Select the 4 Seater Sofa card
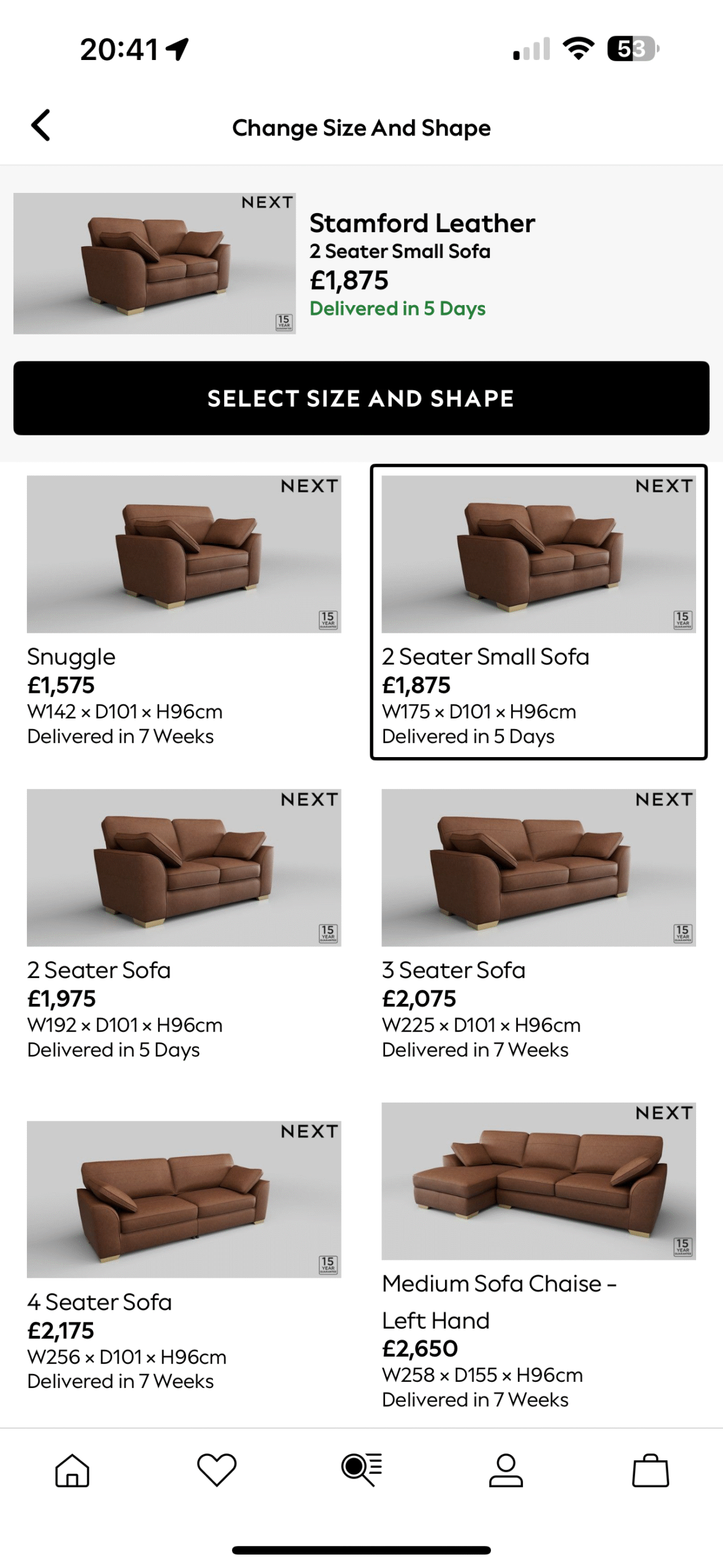Screen dimensions: 723x1568 coord(184,1257)
